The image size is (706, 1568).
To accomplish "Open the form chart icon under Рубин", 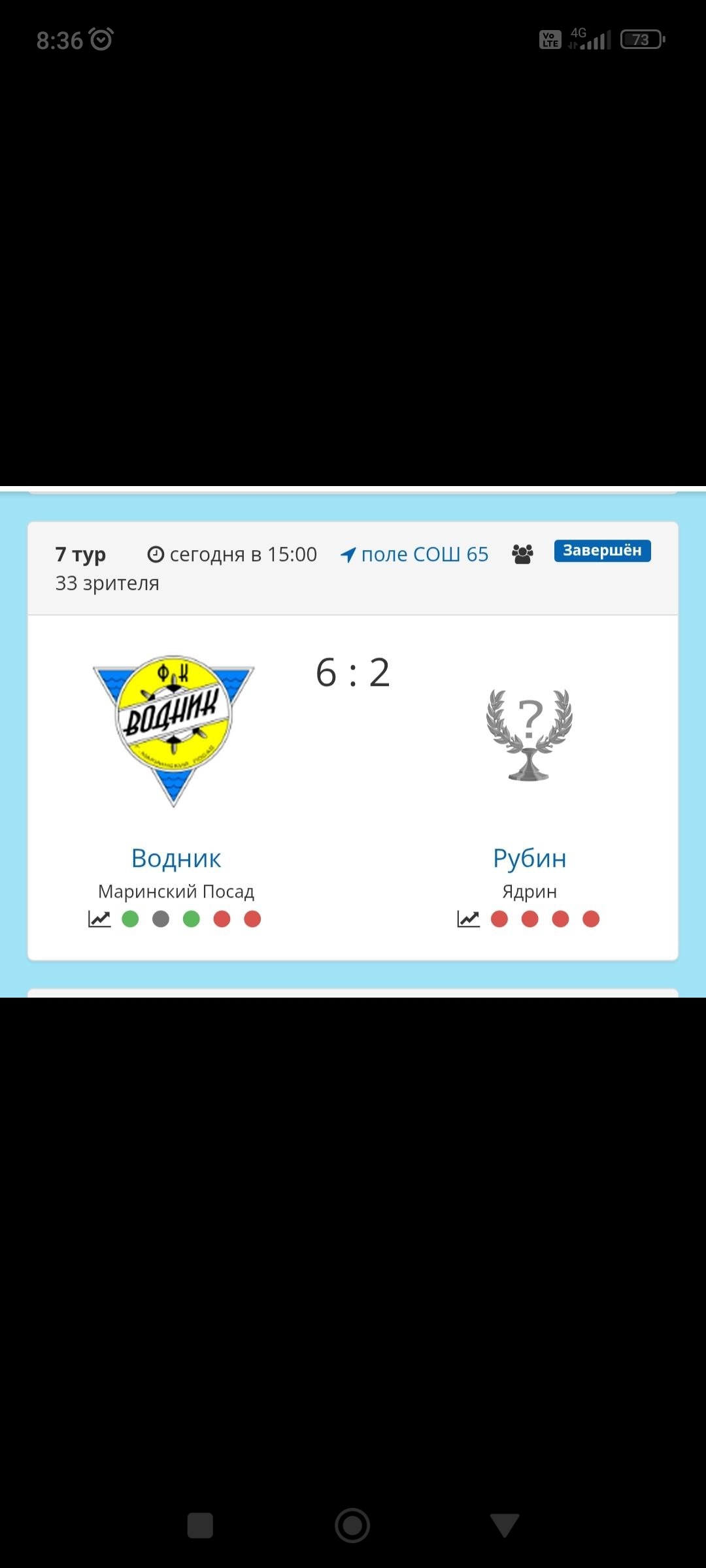I will tap(469, 919).
